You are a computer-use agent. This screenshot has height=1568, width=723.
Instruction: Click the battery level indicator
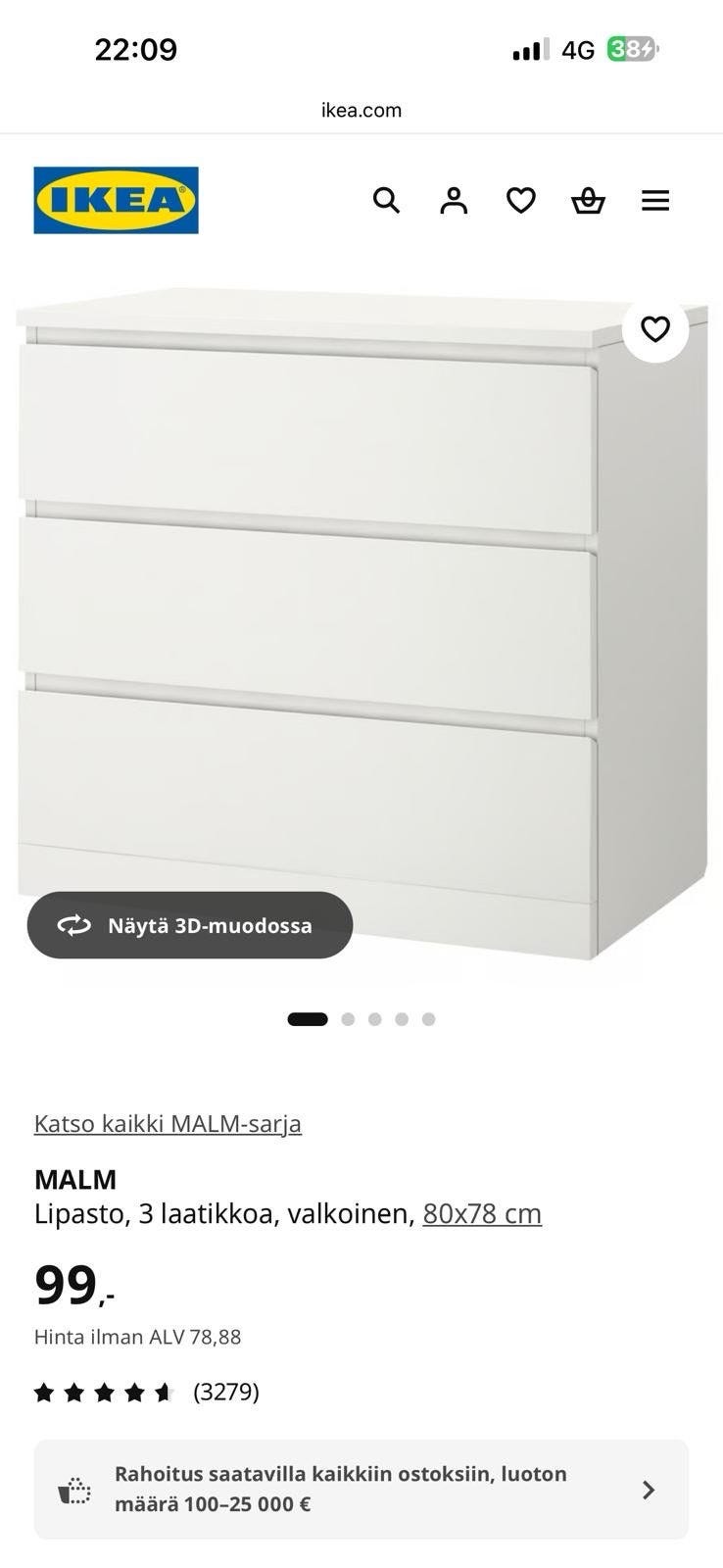(632, 48)
